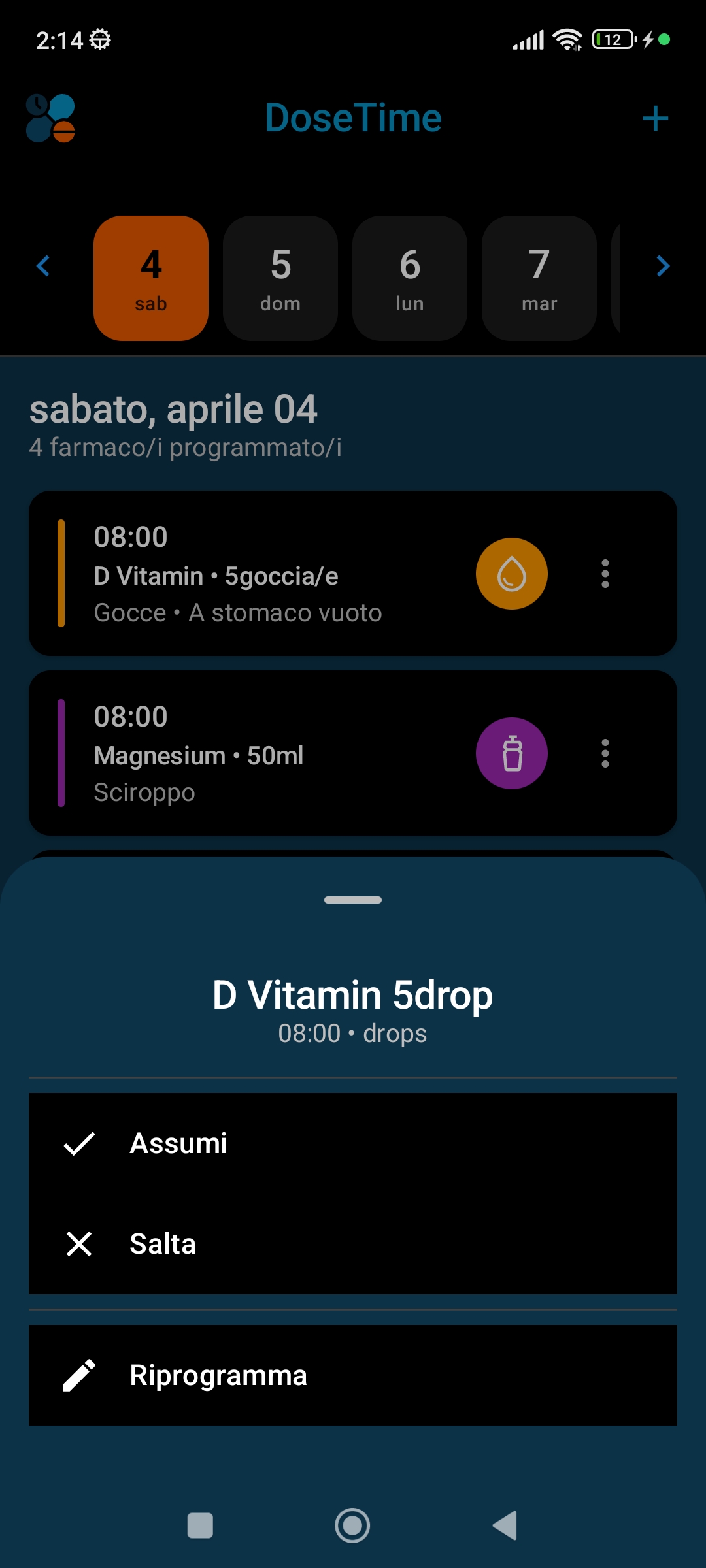Tap the plus icon to add medication
This screenshot has width=706, height=1568.
(656, 118)
